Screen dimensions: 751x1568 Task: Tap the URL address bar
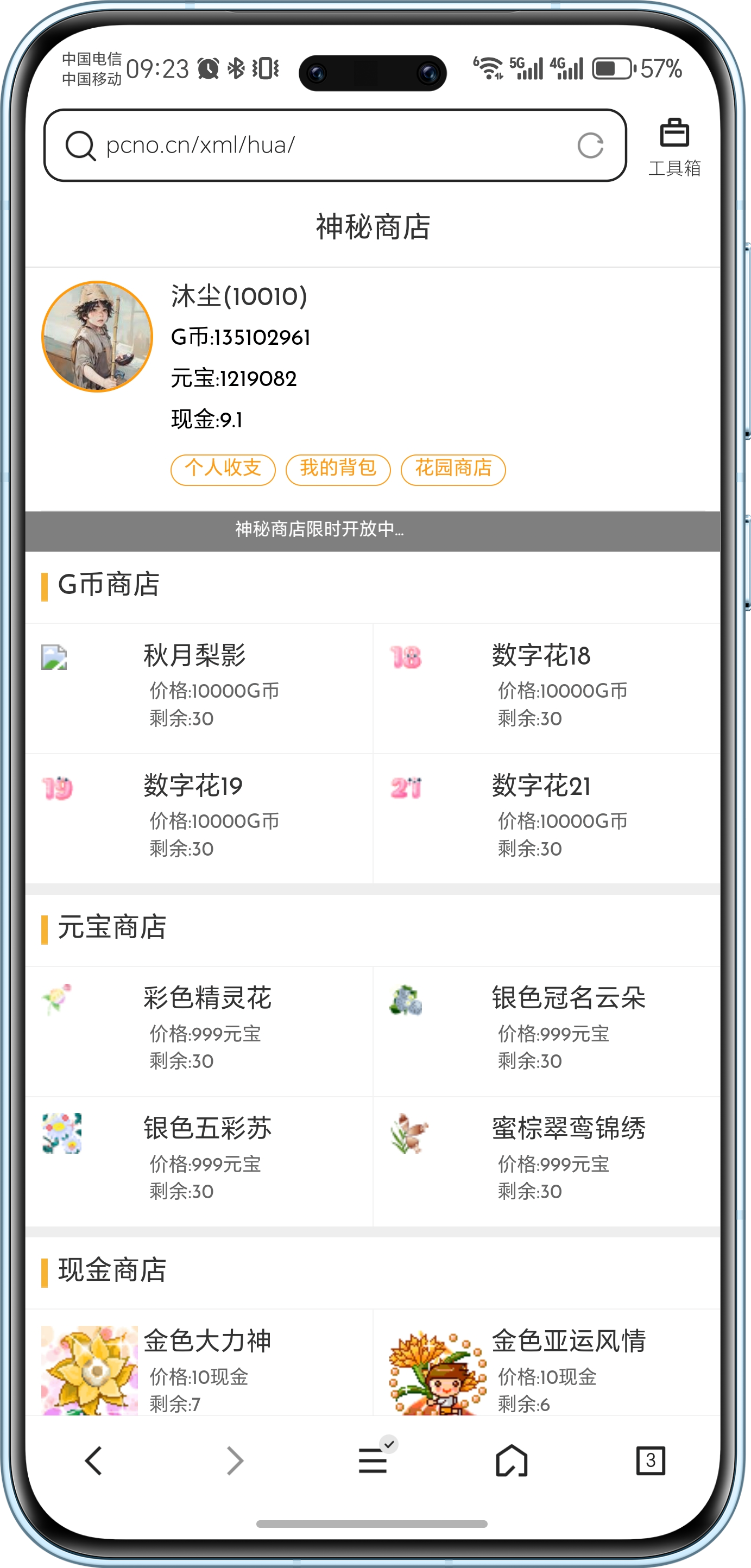click(x=329, y=145)
